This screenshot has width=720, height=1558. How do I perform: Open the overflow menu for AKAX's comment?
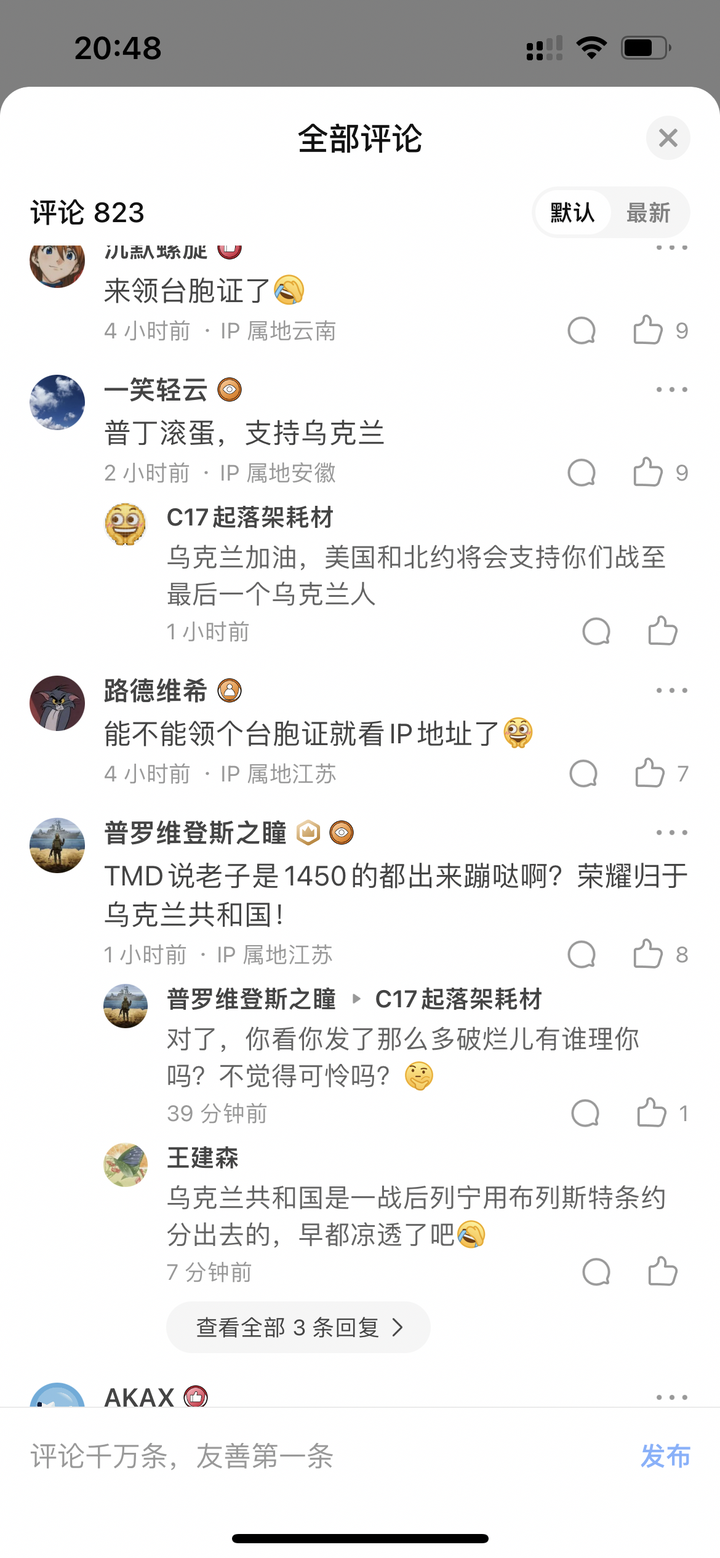[x=671, y=1397]
